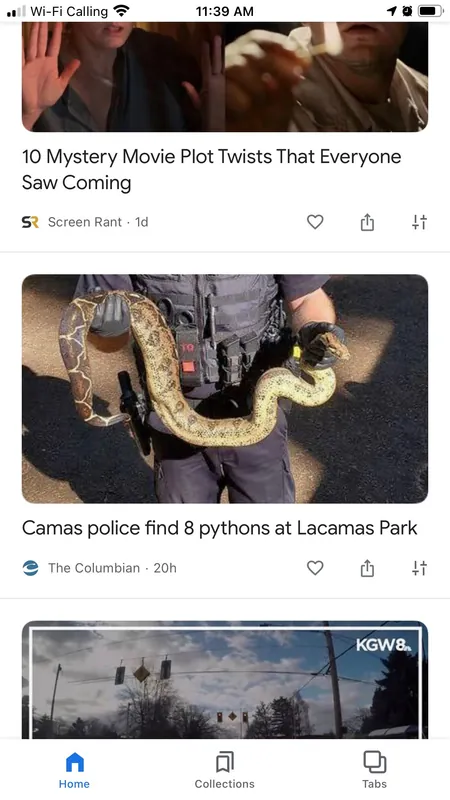Open the 10 Mystery Movie Plot Twists article

click(211, 170)
